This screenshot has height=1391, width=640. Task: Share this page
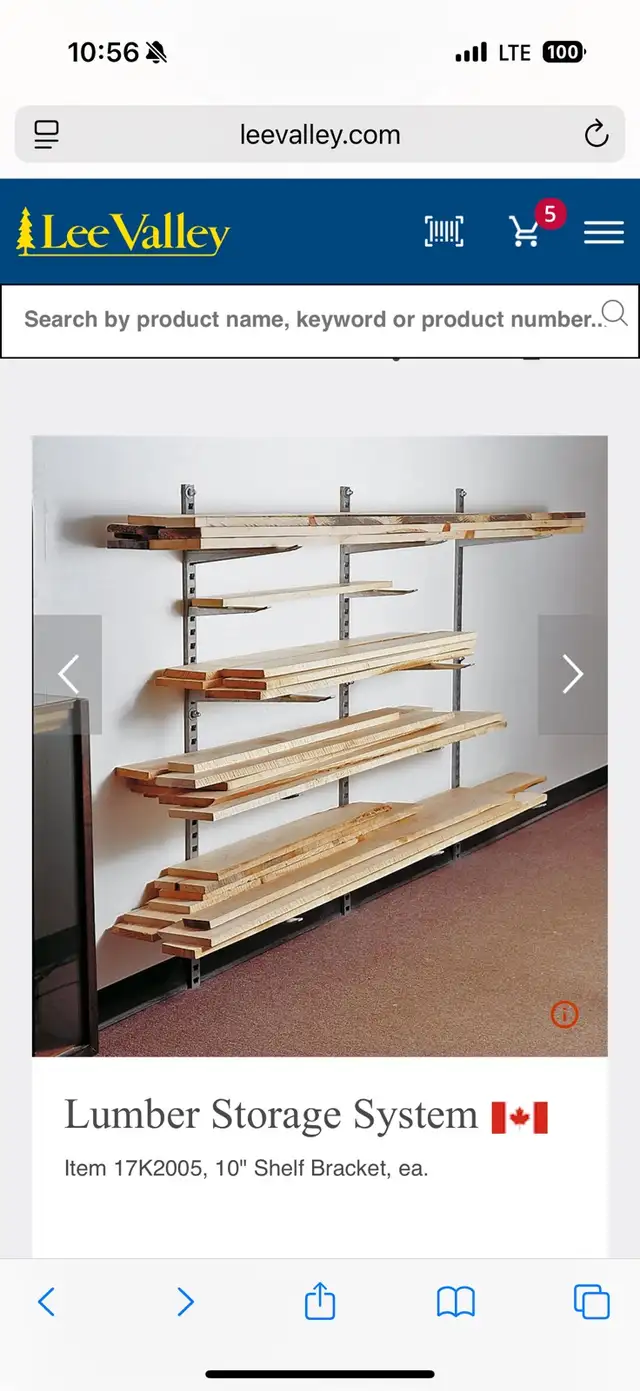[320, 1300]
